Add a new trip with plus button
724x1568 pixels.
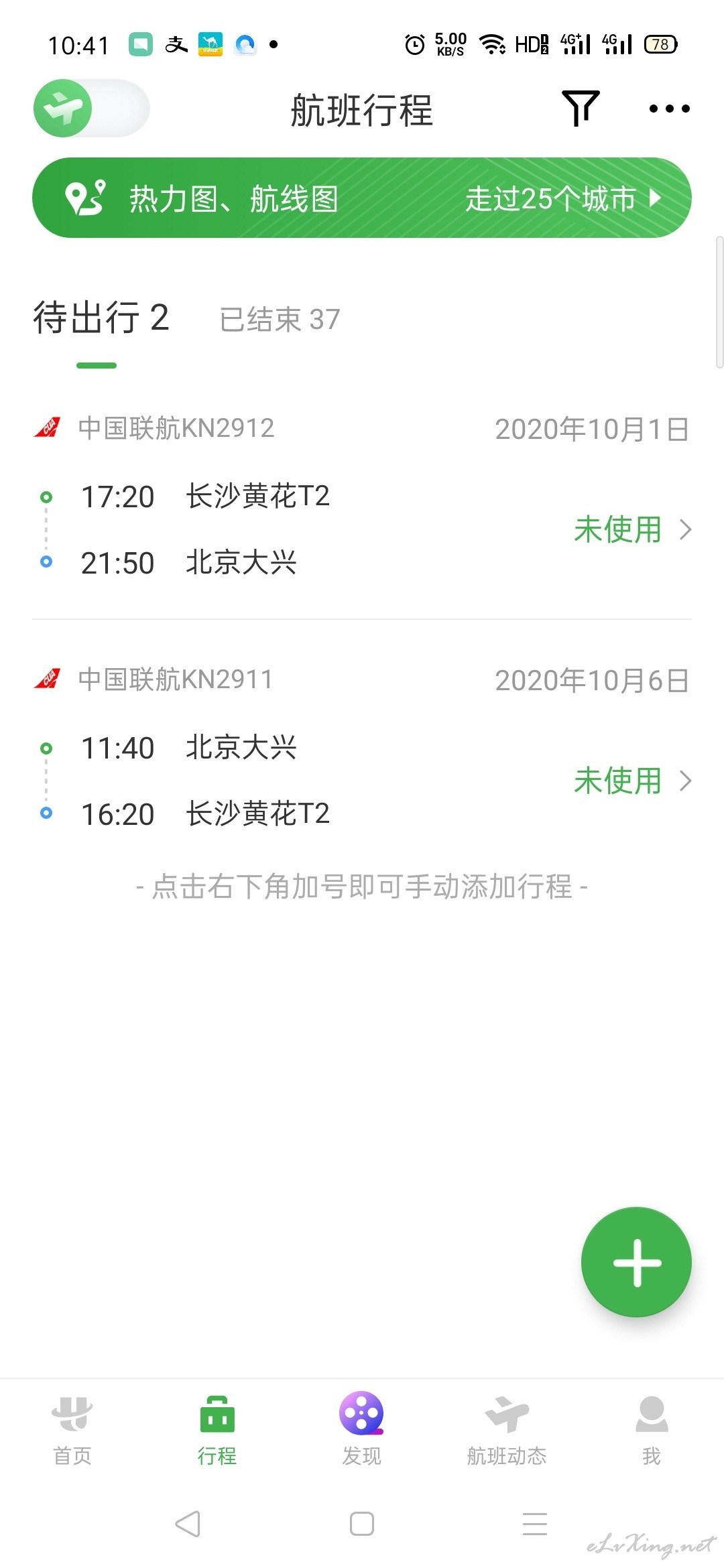[x=636, y=1262]
